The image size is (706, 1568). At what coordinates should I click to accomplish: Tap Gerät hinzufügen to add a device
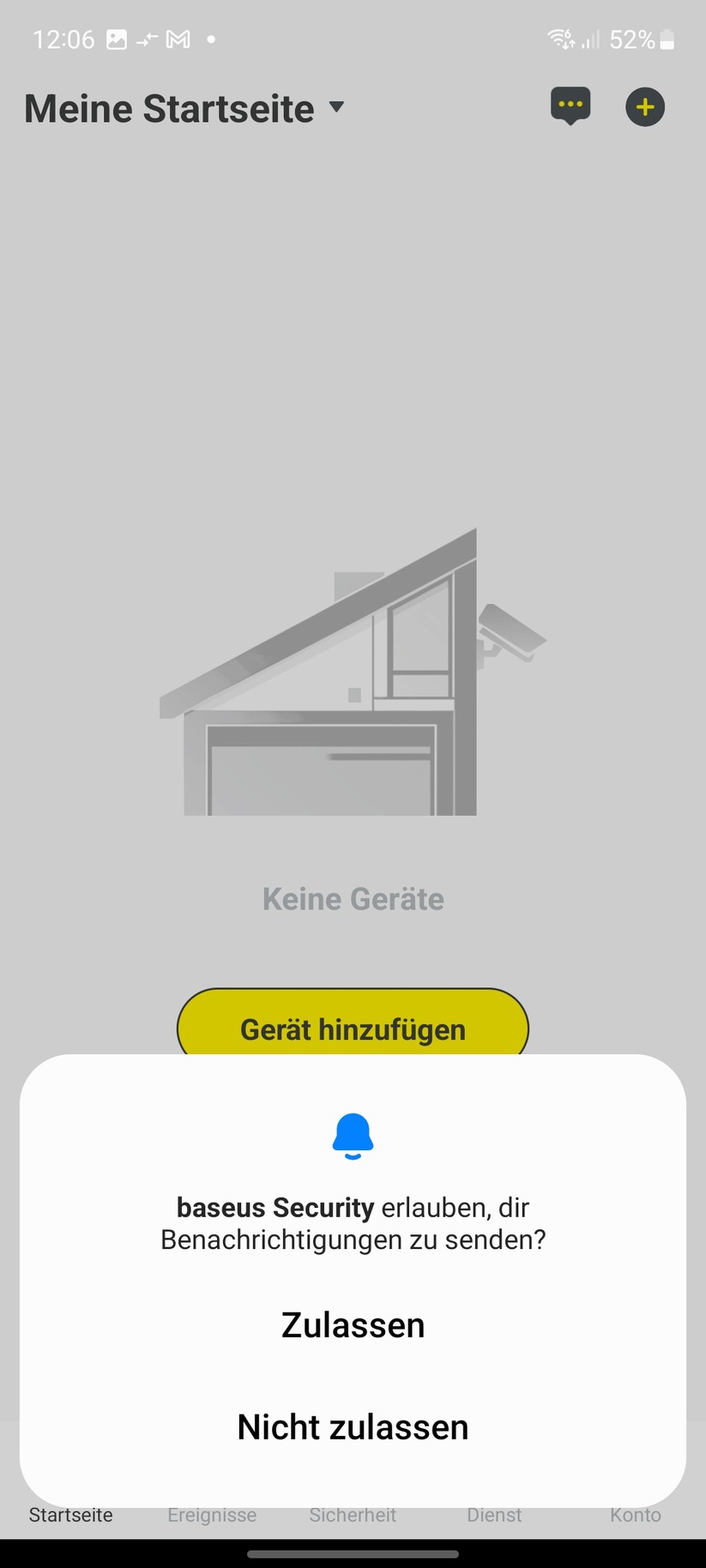click(353, 1028)
